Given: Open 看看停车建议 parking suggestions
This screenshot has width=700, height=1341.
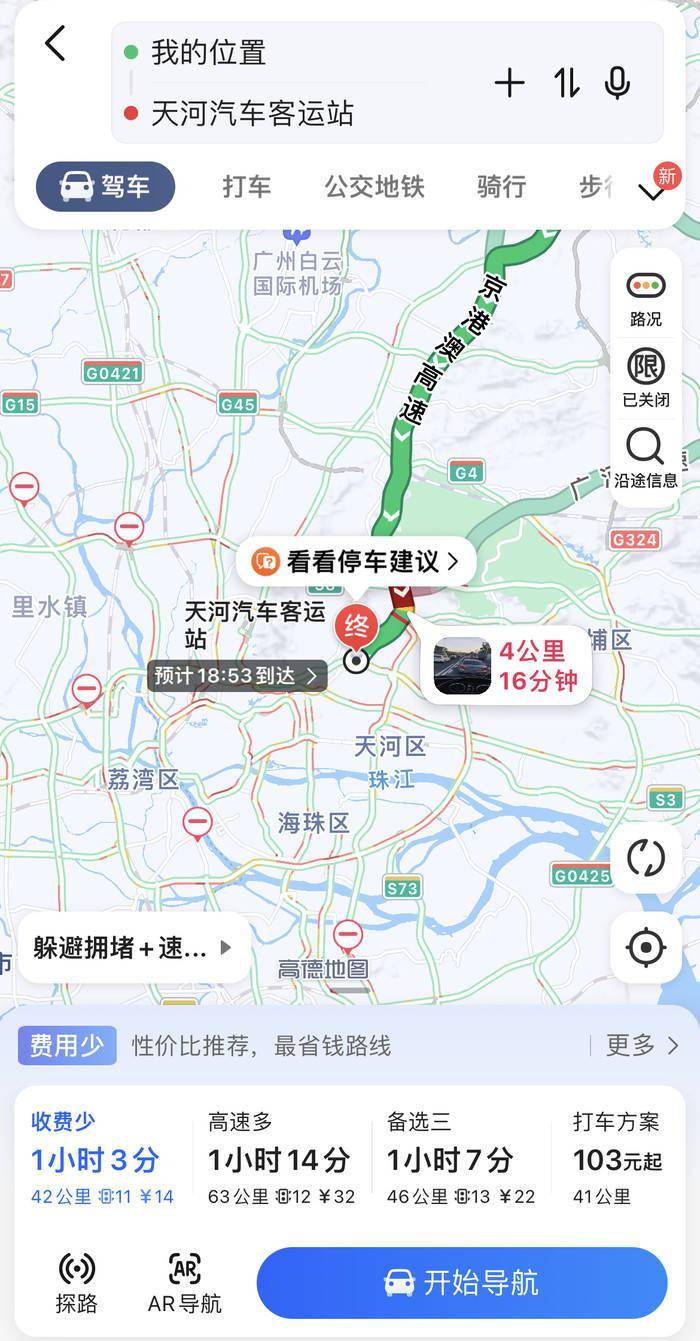Looking at the screenshot, I should click(356, 562).
